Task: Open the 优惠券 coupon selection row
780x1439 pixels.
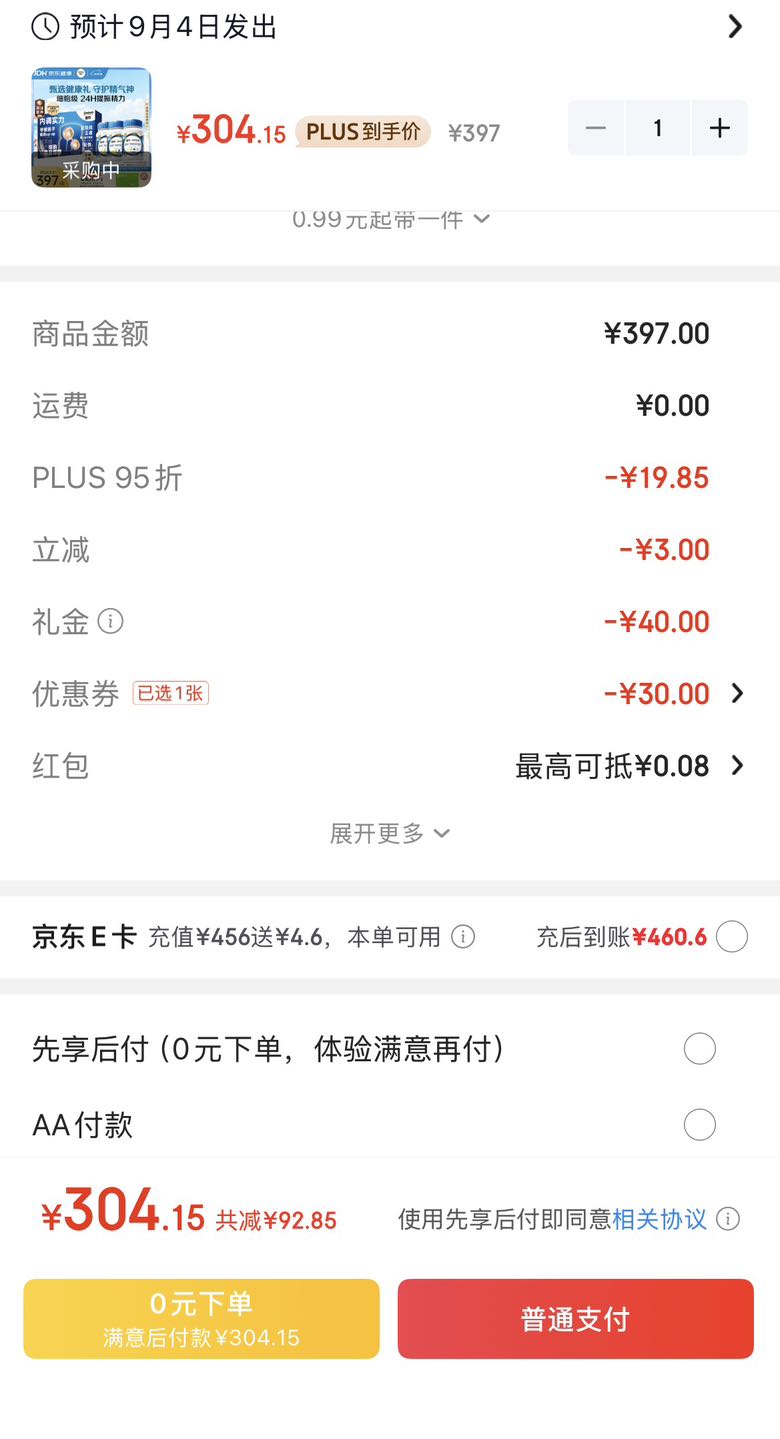Action: point(390,693)
